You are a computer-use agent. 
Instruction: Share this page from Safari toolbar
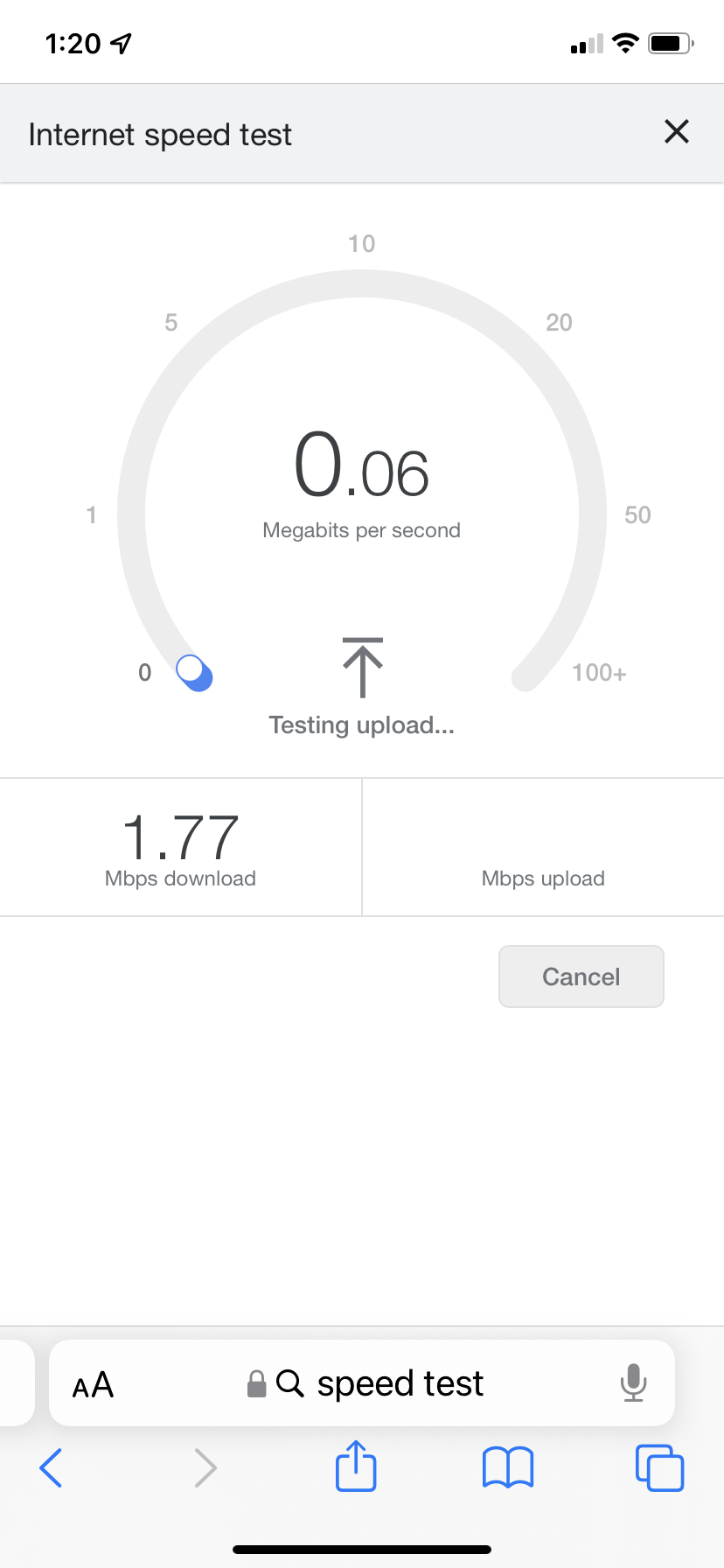click(356, 1466)
